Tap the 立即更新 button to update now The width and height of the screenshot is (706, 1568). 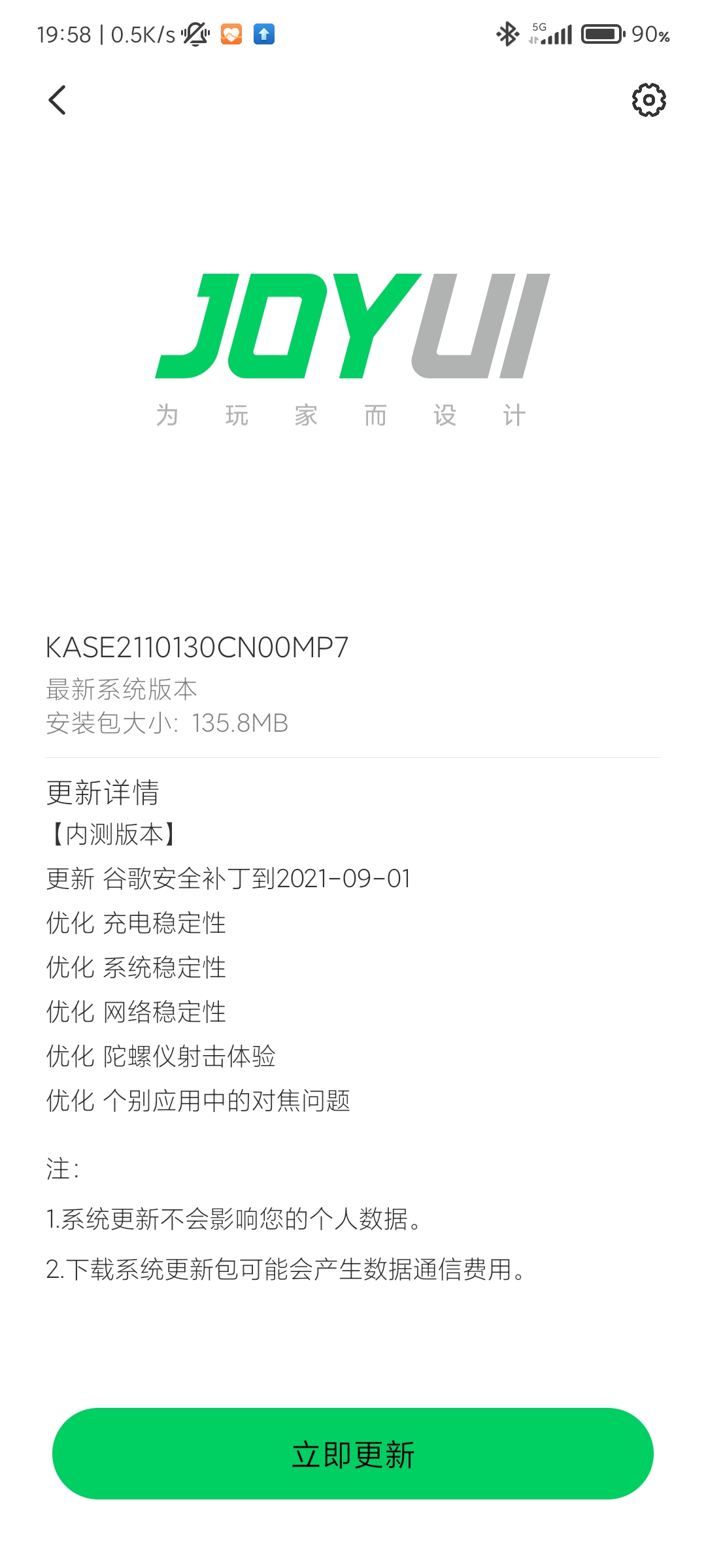pyautogui.click(x=353, y=1454)
